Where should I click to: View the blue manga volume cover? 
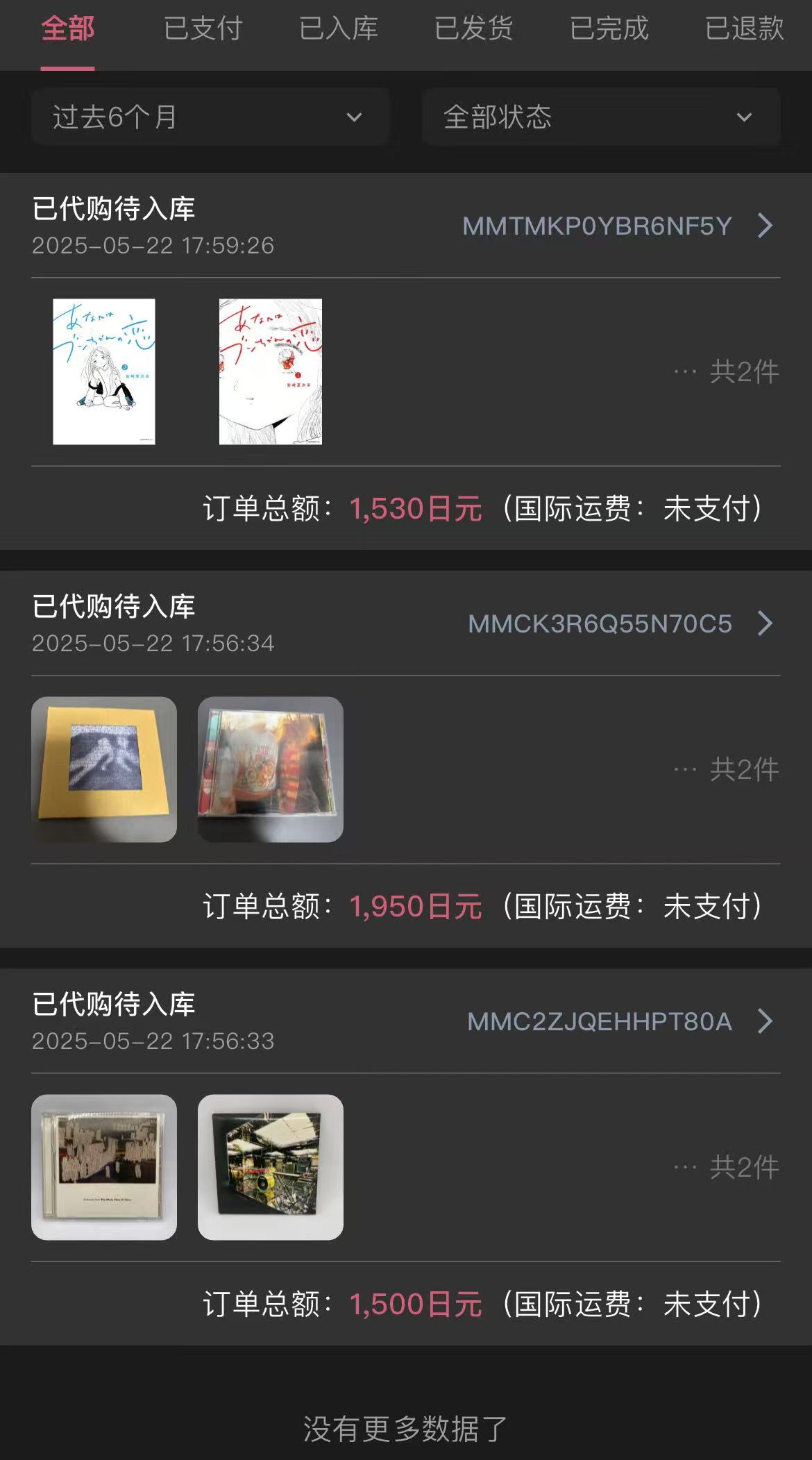[x=104, y=371]
